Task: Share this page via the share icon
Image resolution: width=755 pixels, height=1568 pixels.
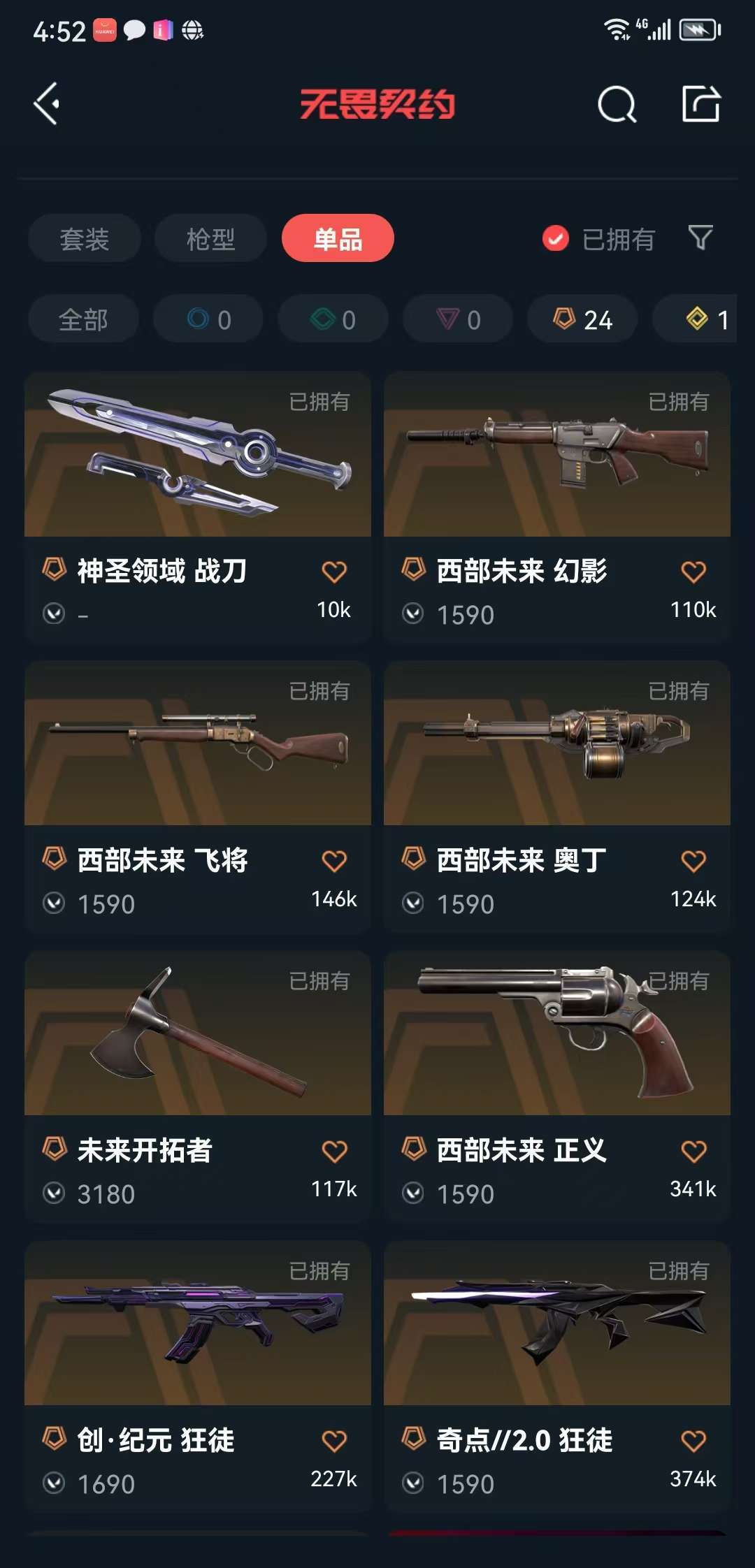Action: point(700,104)
